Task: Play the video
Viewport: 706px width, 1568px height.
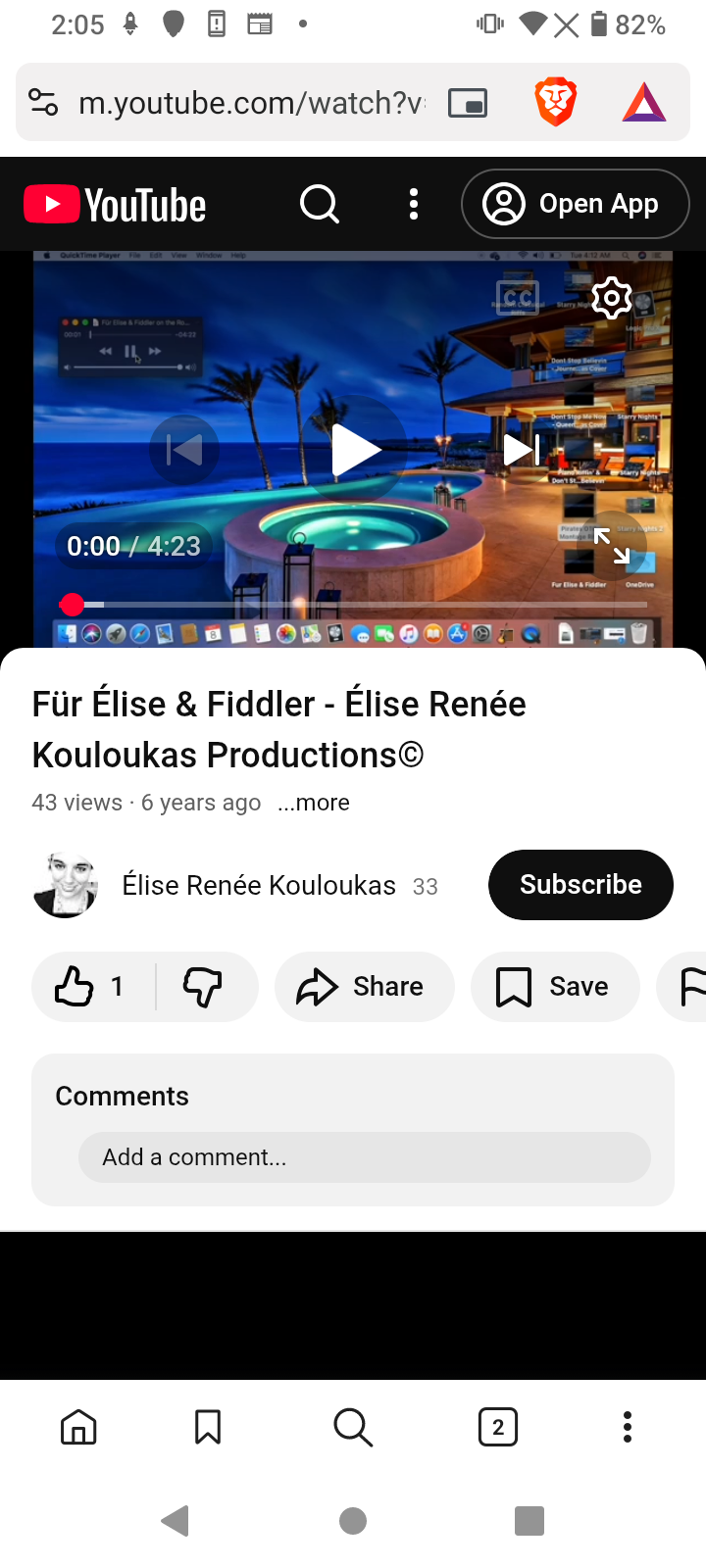Action: (x=354, y=450)
